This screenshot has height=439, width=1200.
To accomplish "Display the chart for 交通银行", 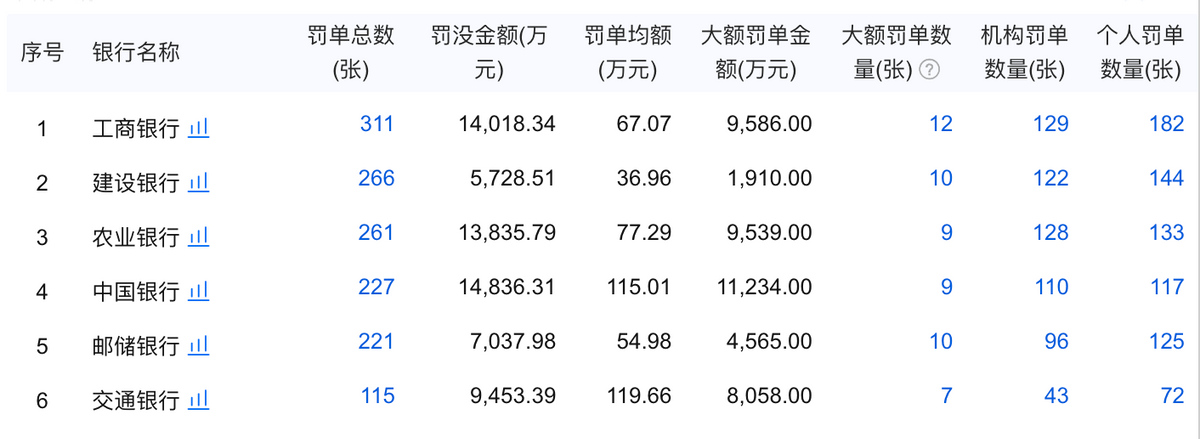I will click(x=199, y=401).
